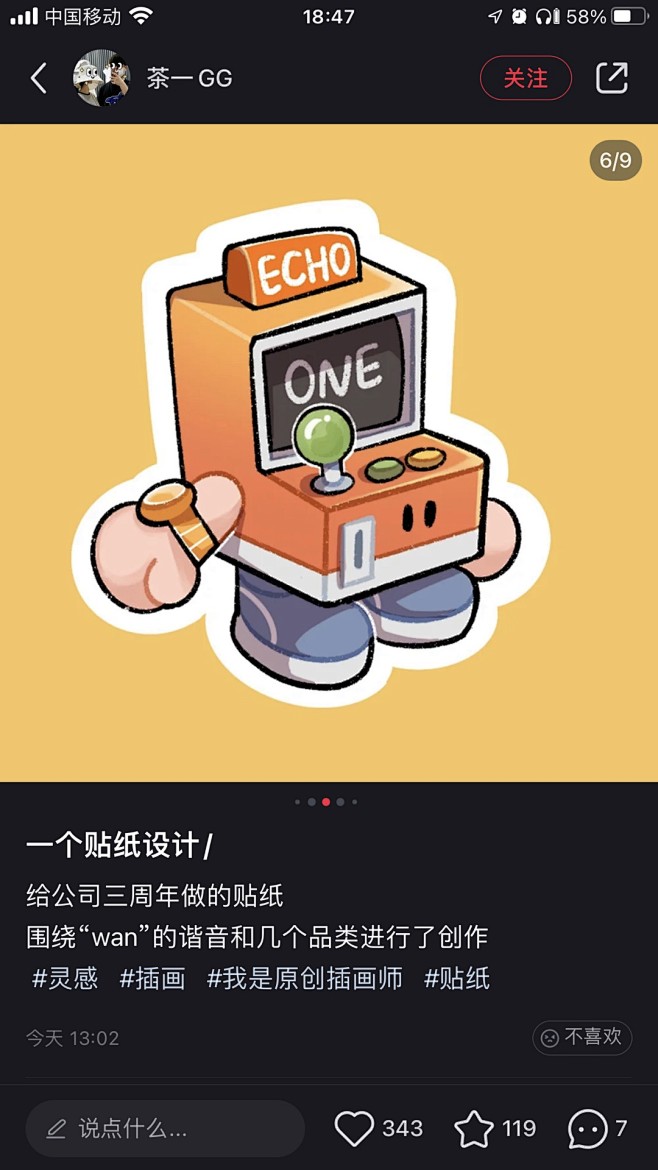This screenshot has height=1170, width=658.
Task: Go back using the back arrow
Action: pos(39,78)
